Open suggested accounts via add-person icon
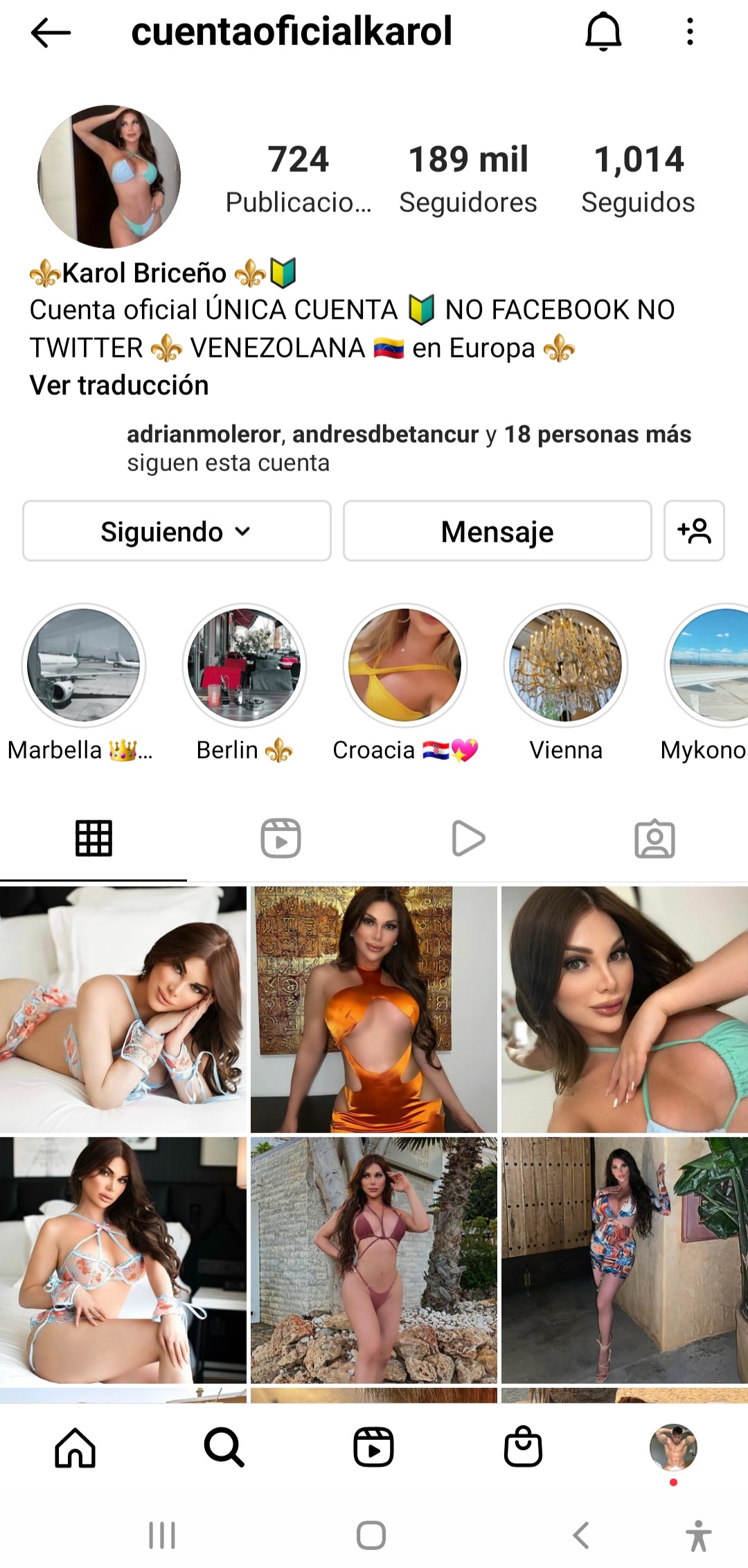748x1568 pixels. 694,531
